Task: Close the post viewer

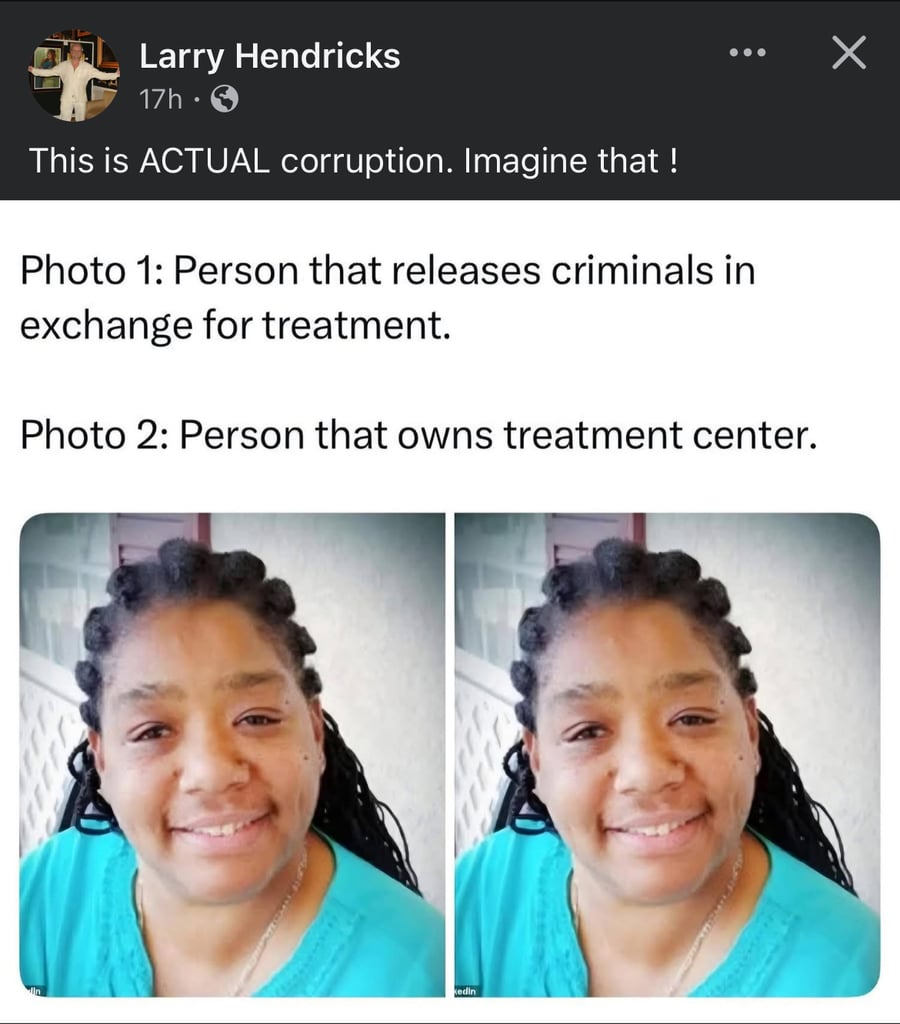Action: point(848,53)
